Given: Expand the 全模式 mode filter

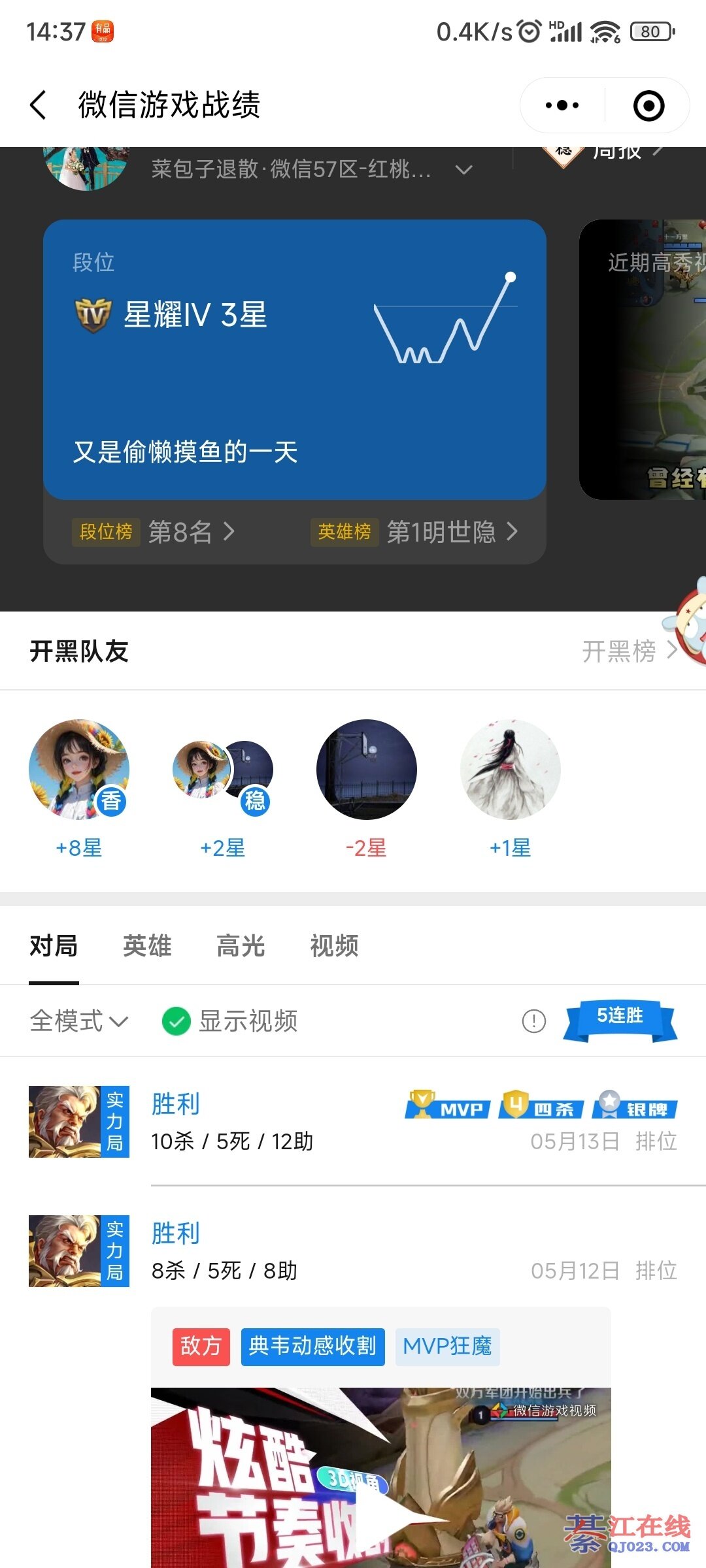Looking at the screenshot, I should 79,1021.
